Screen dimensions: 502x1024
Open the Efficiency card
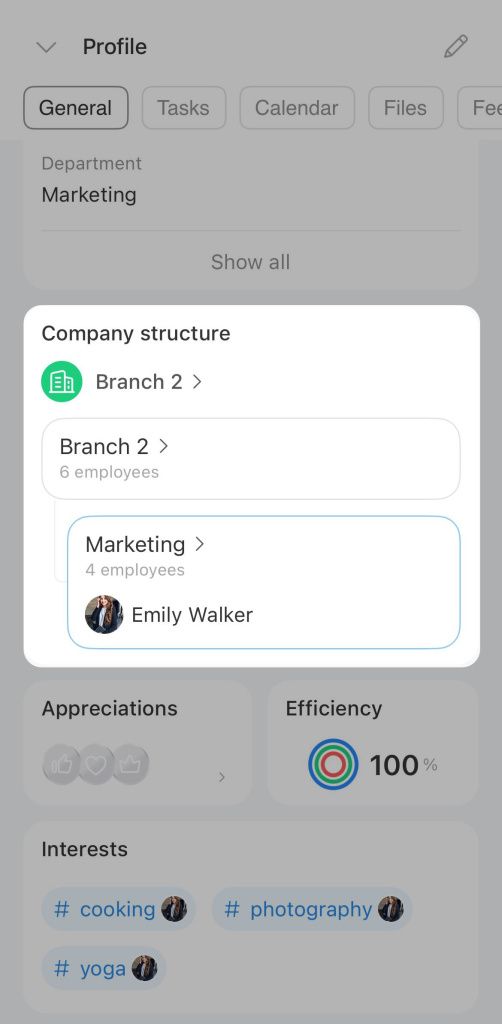point(373,743)
